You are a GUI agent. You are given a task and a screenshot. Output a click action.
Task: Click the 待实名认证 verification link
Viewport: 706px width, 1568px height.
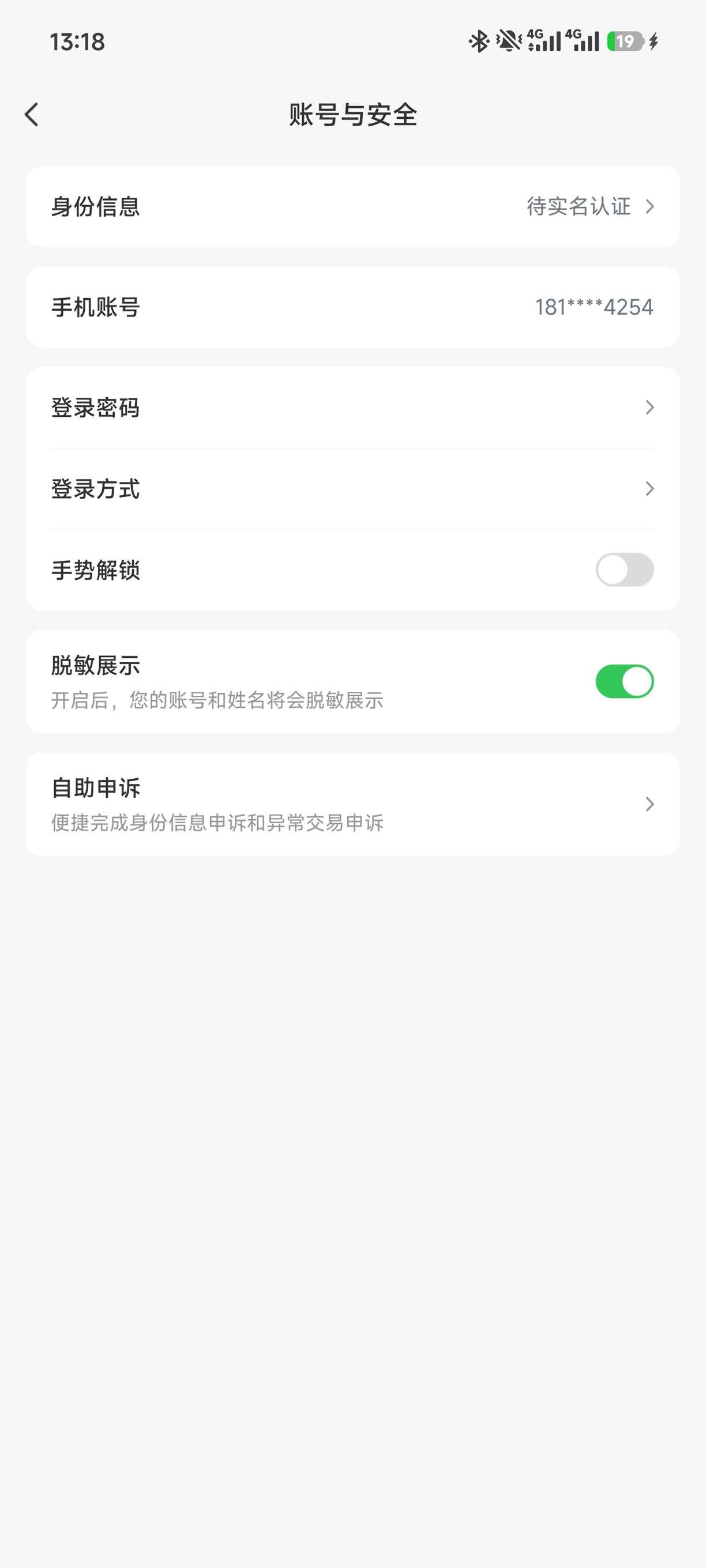coord(577,207)
